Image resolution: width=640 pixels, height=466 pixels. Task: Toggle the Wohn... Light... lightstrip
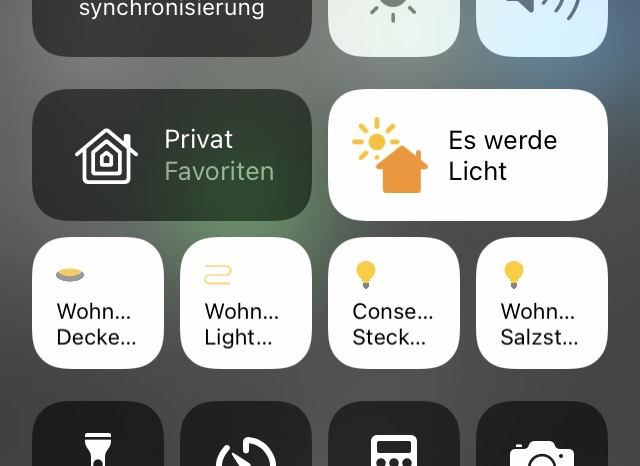[245, 303]
